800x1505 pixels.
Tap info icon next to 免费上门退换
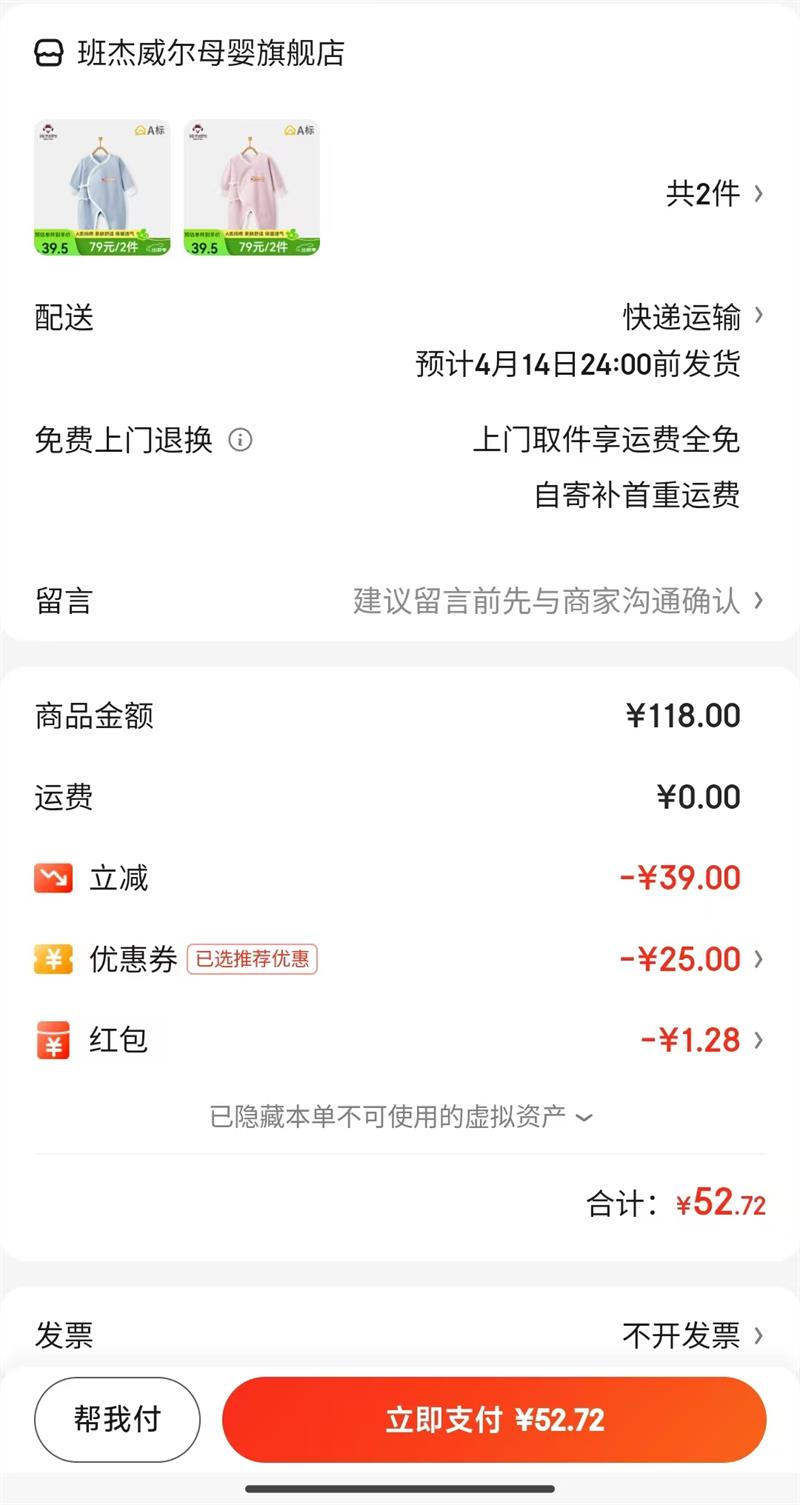click(x=240, y=440)
